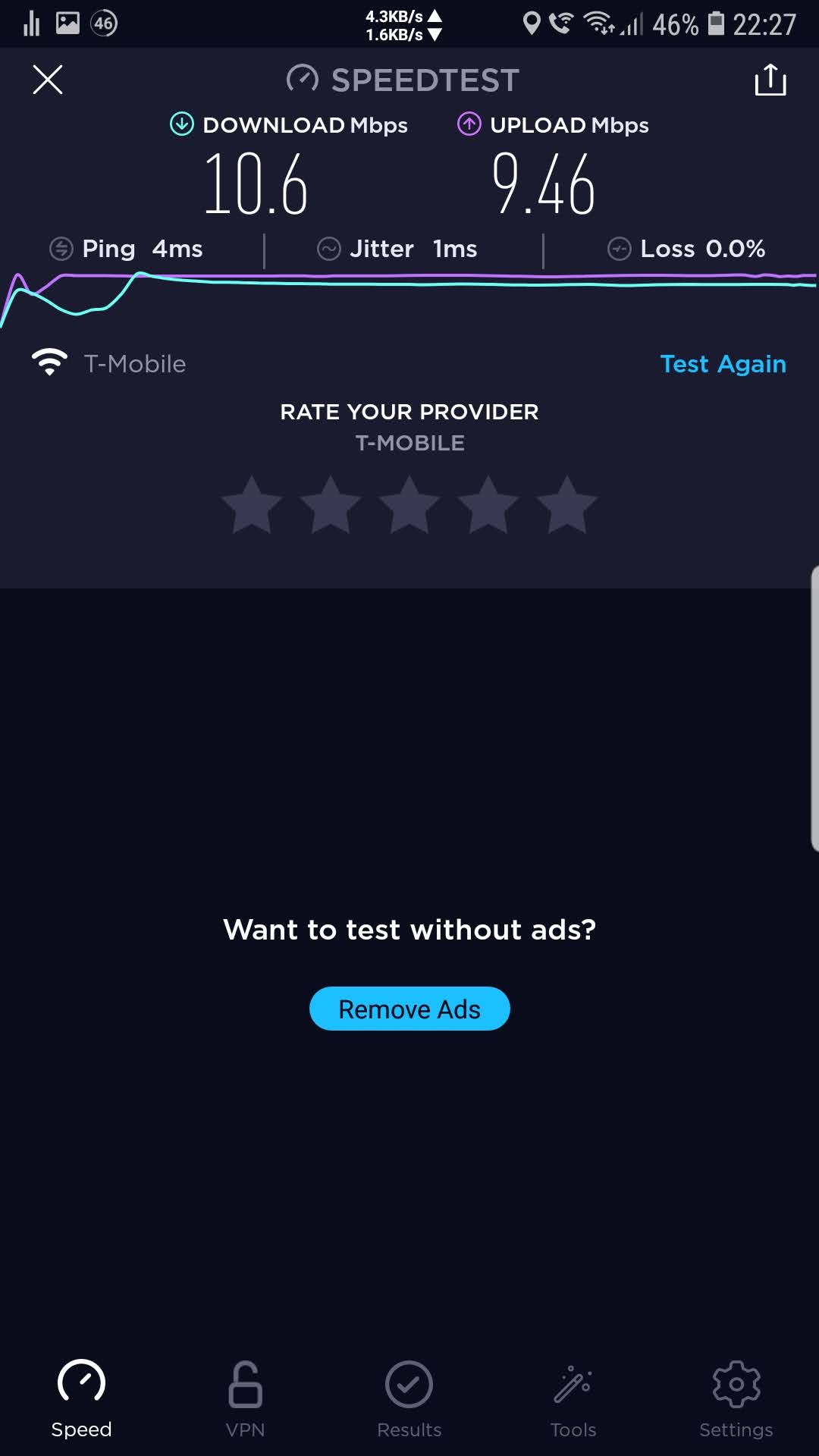Close the speed test results
This screenshot has height=1456, width=819.
[47, 80]
